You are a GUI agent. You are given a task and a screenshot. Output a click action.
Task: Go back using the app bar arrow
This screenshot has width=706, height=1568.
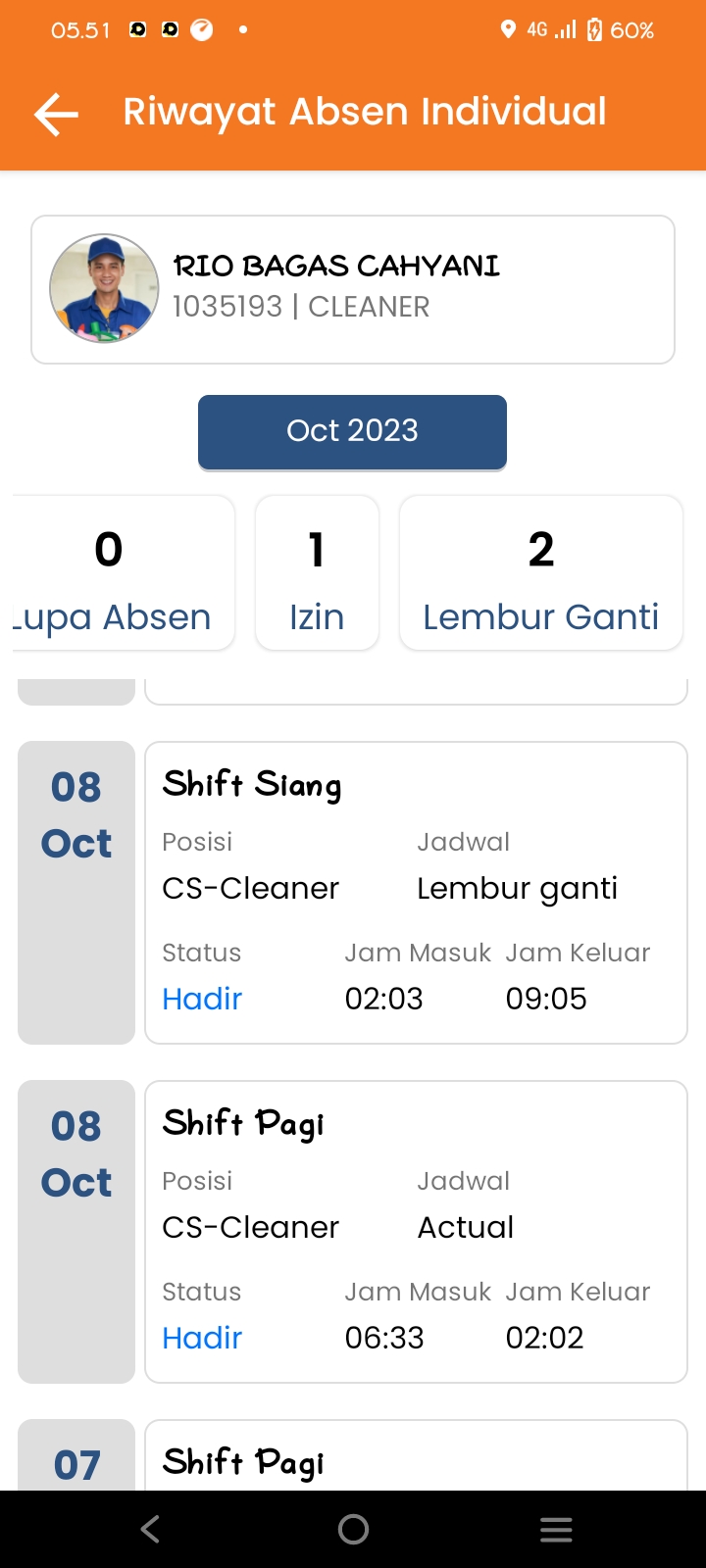click(56, 114)
